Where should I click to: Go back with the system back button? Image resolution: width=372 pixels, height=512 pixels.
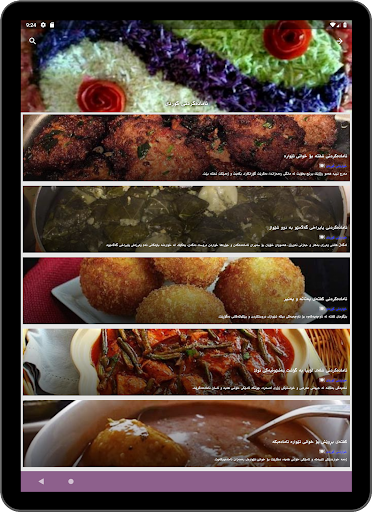tap(41, 481)
